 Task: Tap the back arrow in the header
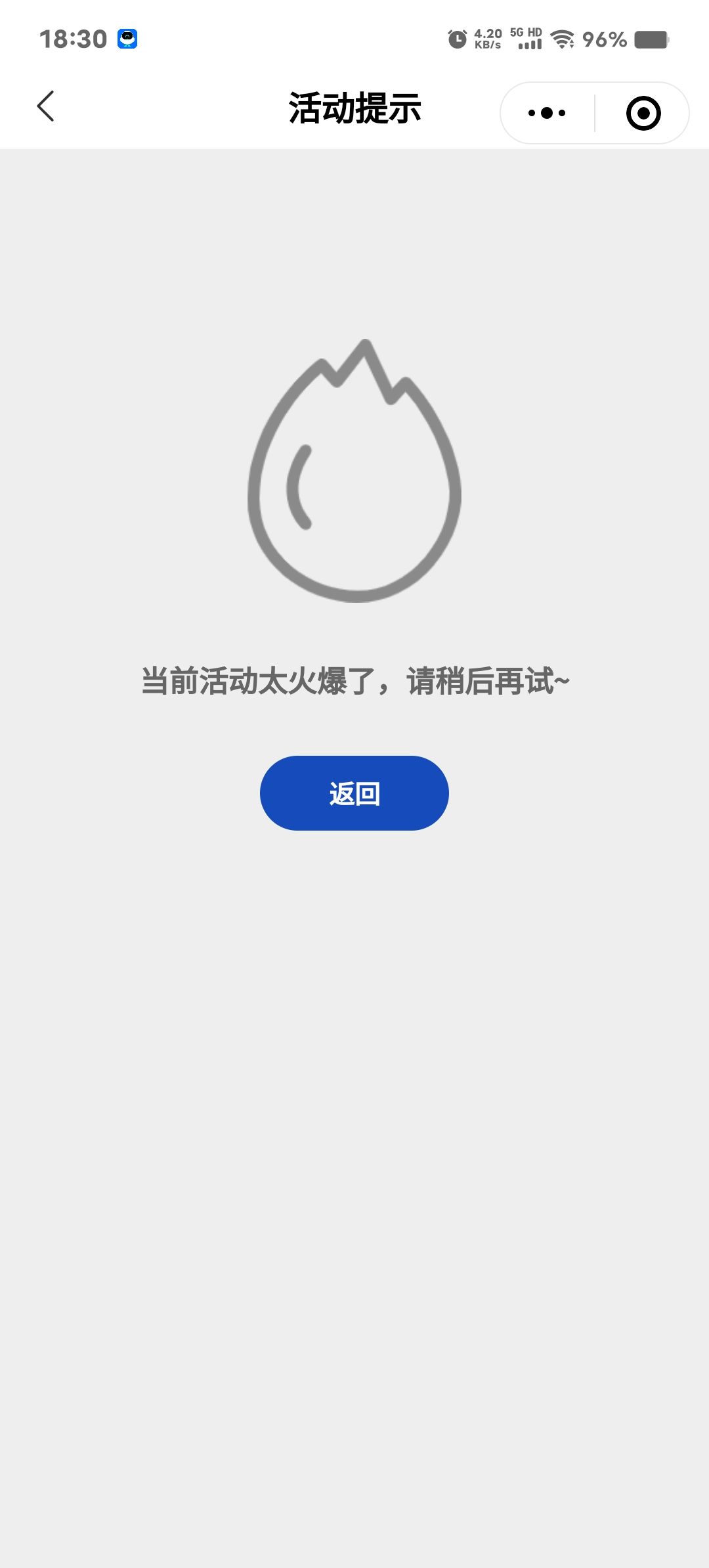[x=45, y=106]
